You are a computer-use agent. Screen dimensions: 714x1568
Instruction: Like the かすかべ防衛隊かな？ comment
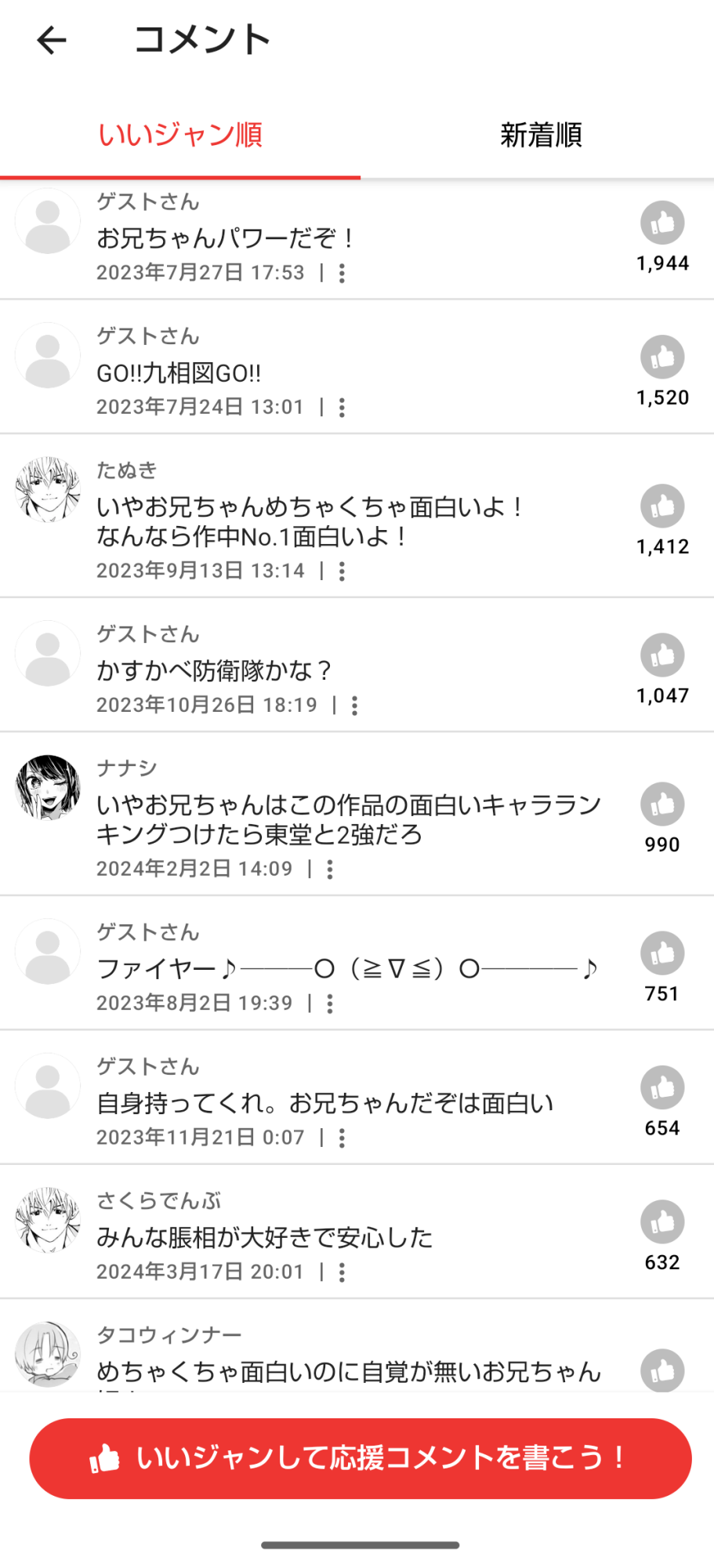(x=662, y=655)
